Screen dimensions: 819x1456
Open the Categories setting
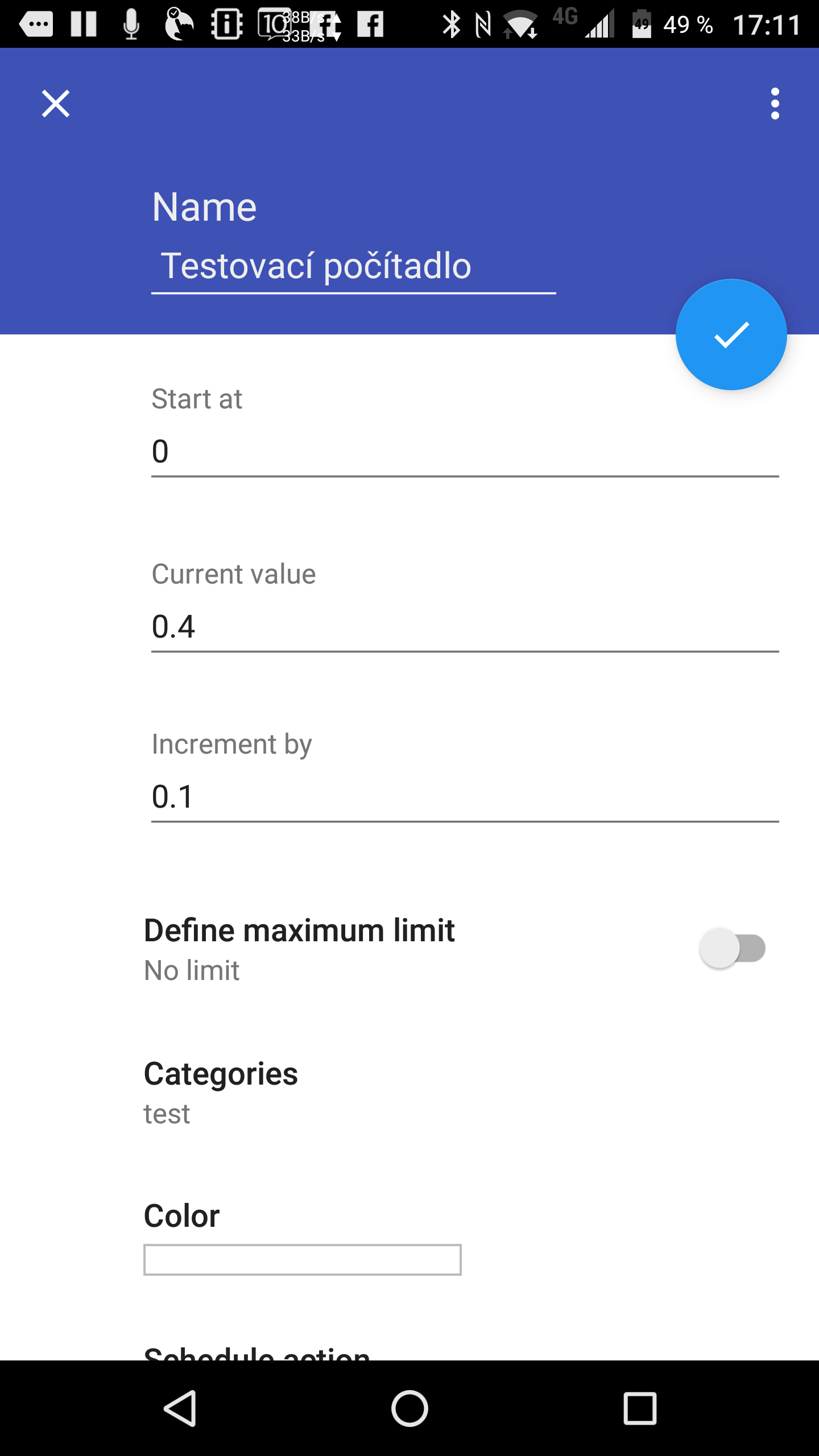click(x=409, y=1093)
